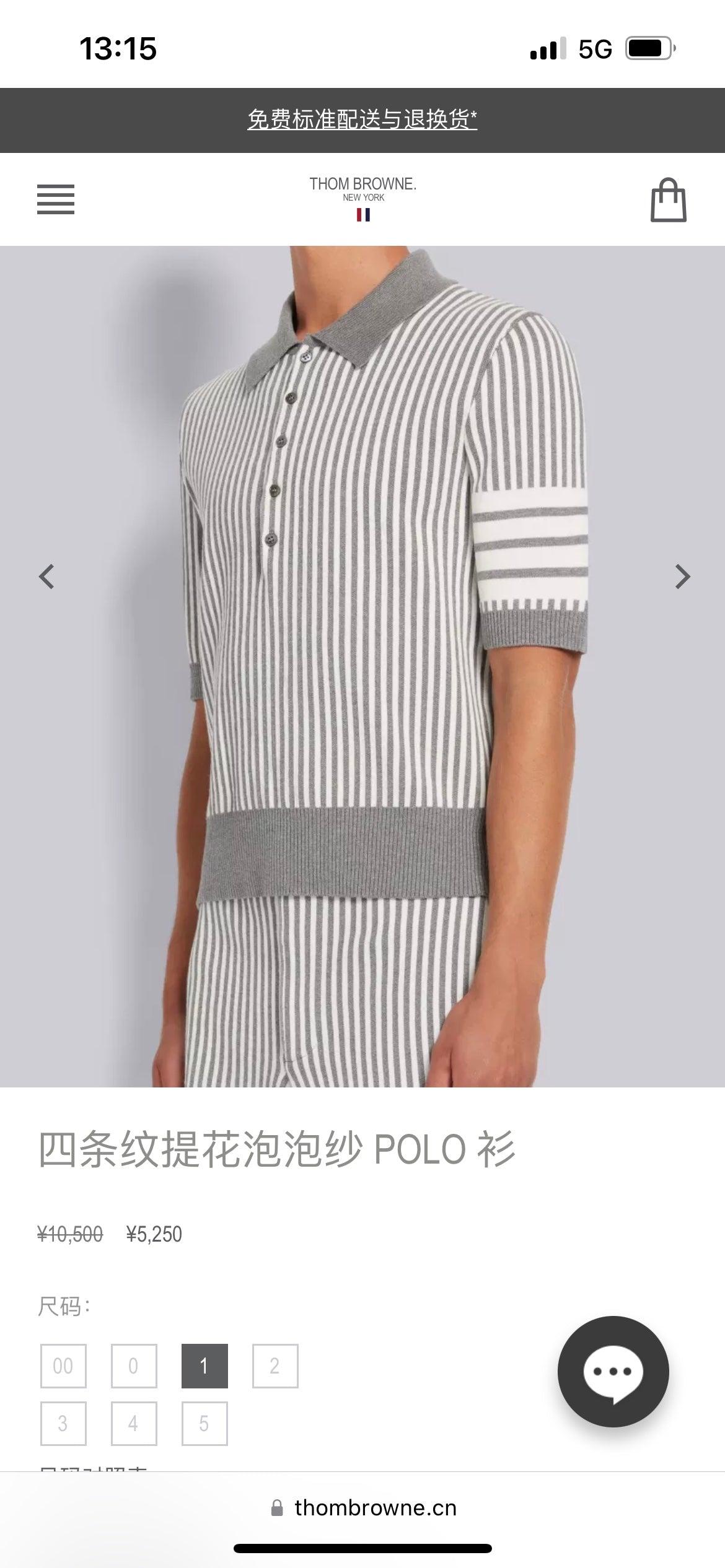Image resolution: width=725 pixels, height=1568 pixels.
Task: Select size 3
Action: (63, 1424)
